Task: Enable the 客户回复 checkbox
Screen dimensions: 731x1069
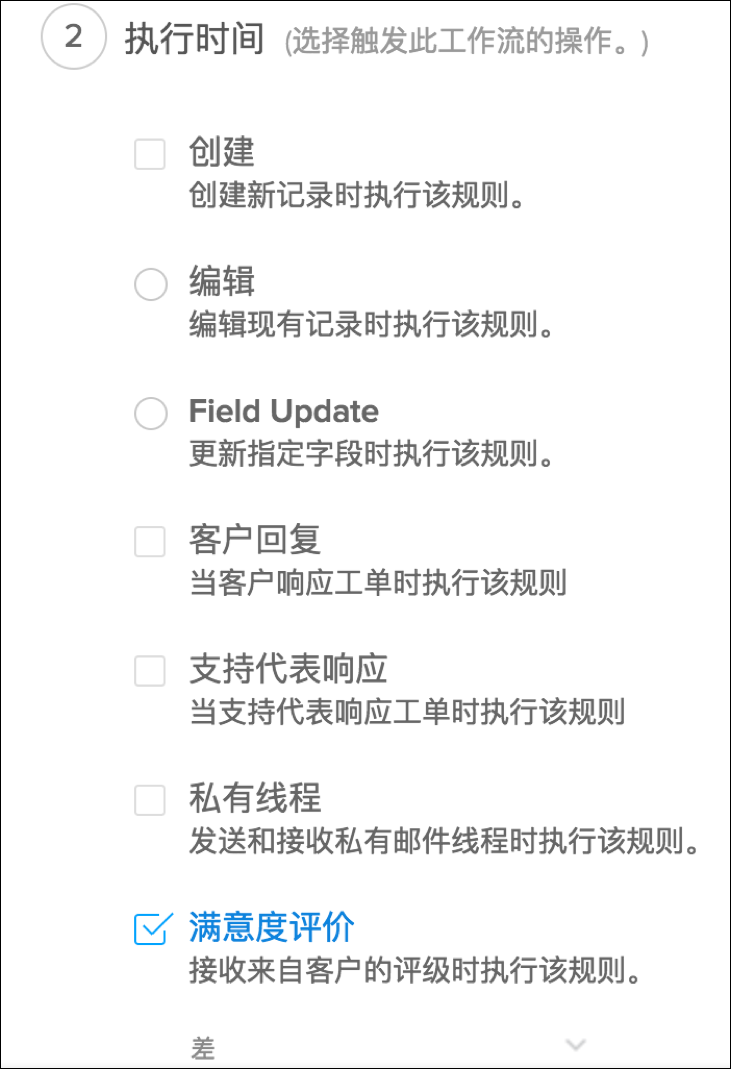Action: pyautogui.click(x=150, y=542)
